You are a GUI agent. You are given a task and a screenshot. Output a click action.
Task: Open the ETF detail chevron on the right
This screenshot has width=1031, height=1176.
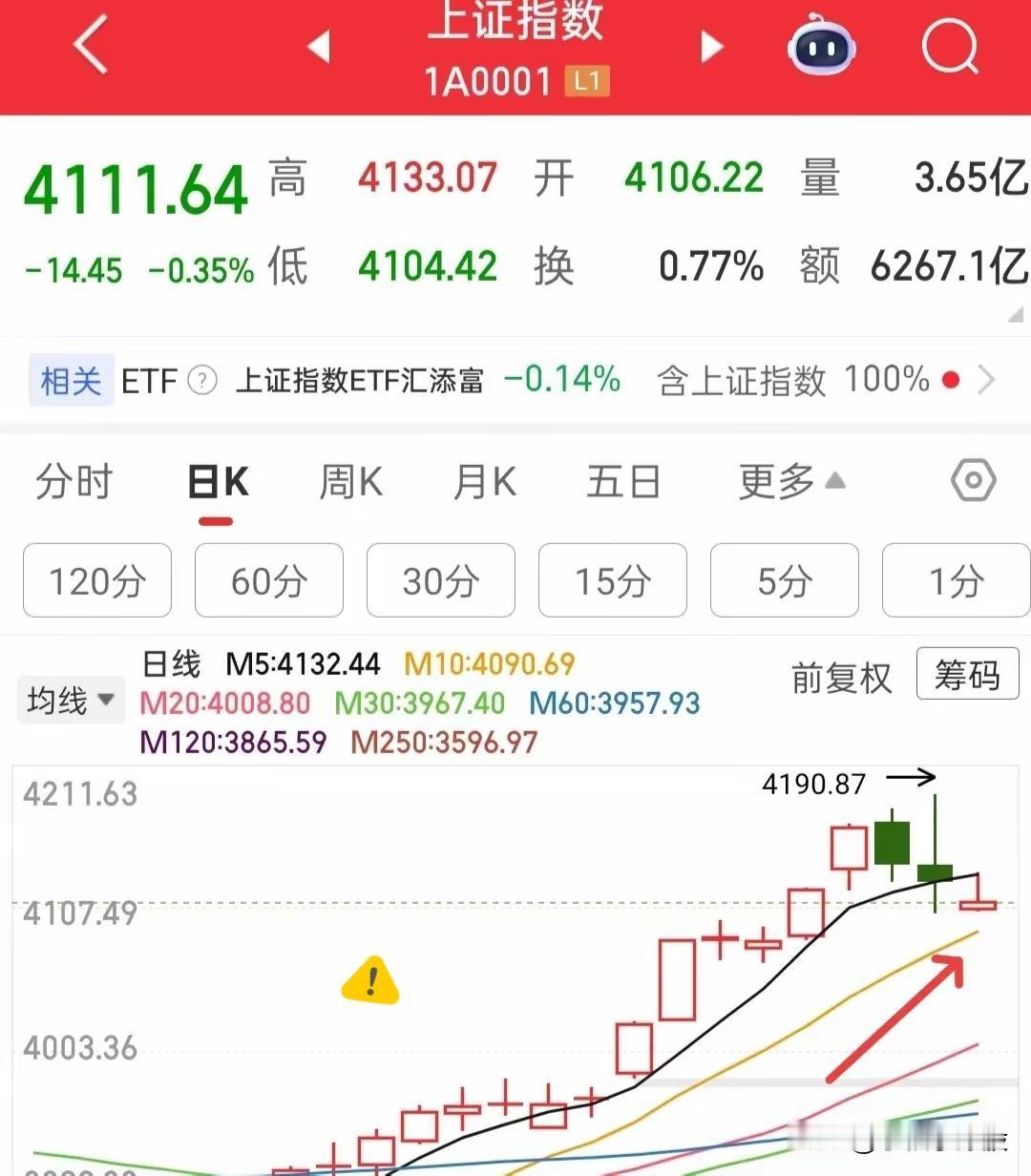(x=987, y=380)
